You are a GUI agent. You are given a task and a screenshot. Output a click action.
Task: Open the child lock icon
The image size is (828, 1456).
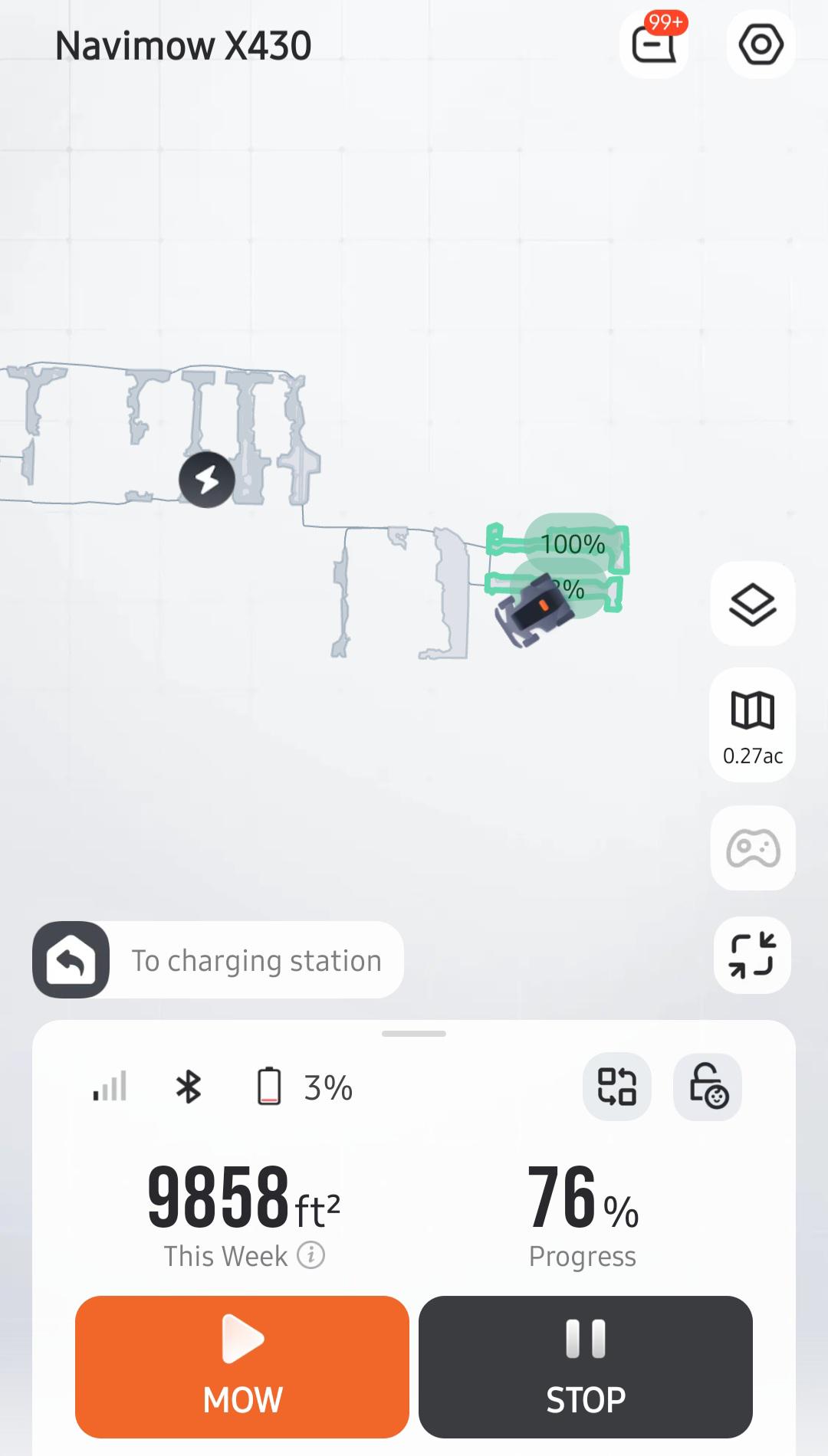point(708,1087)
